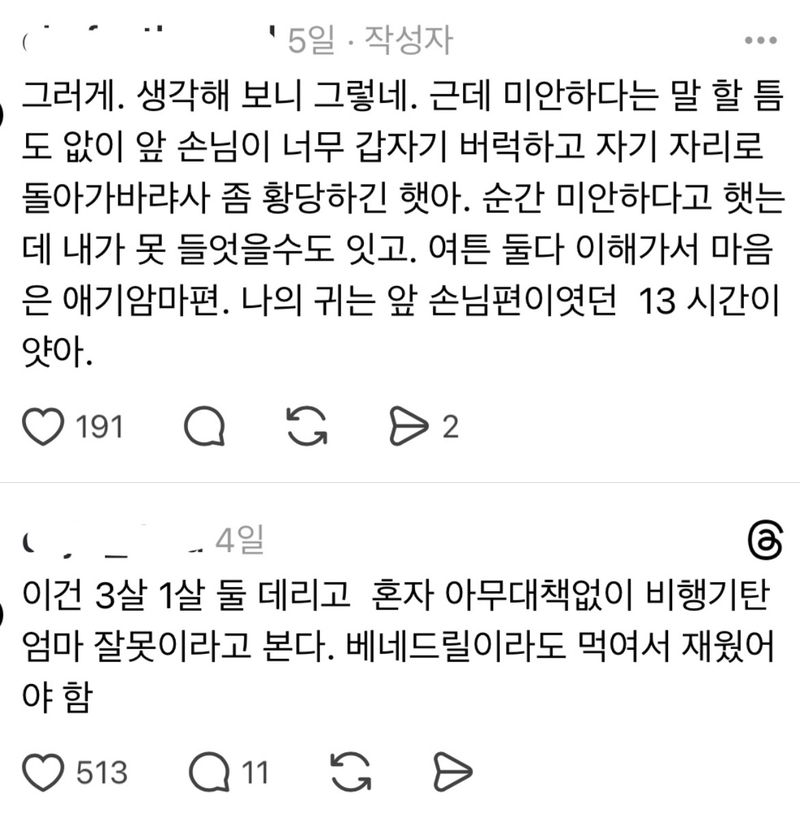Share the 베네드릴 comment via send icon
800x825 pixels.
pos(452,772)
